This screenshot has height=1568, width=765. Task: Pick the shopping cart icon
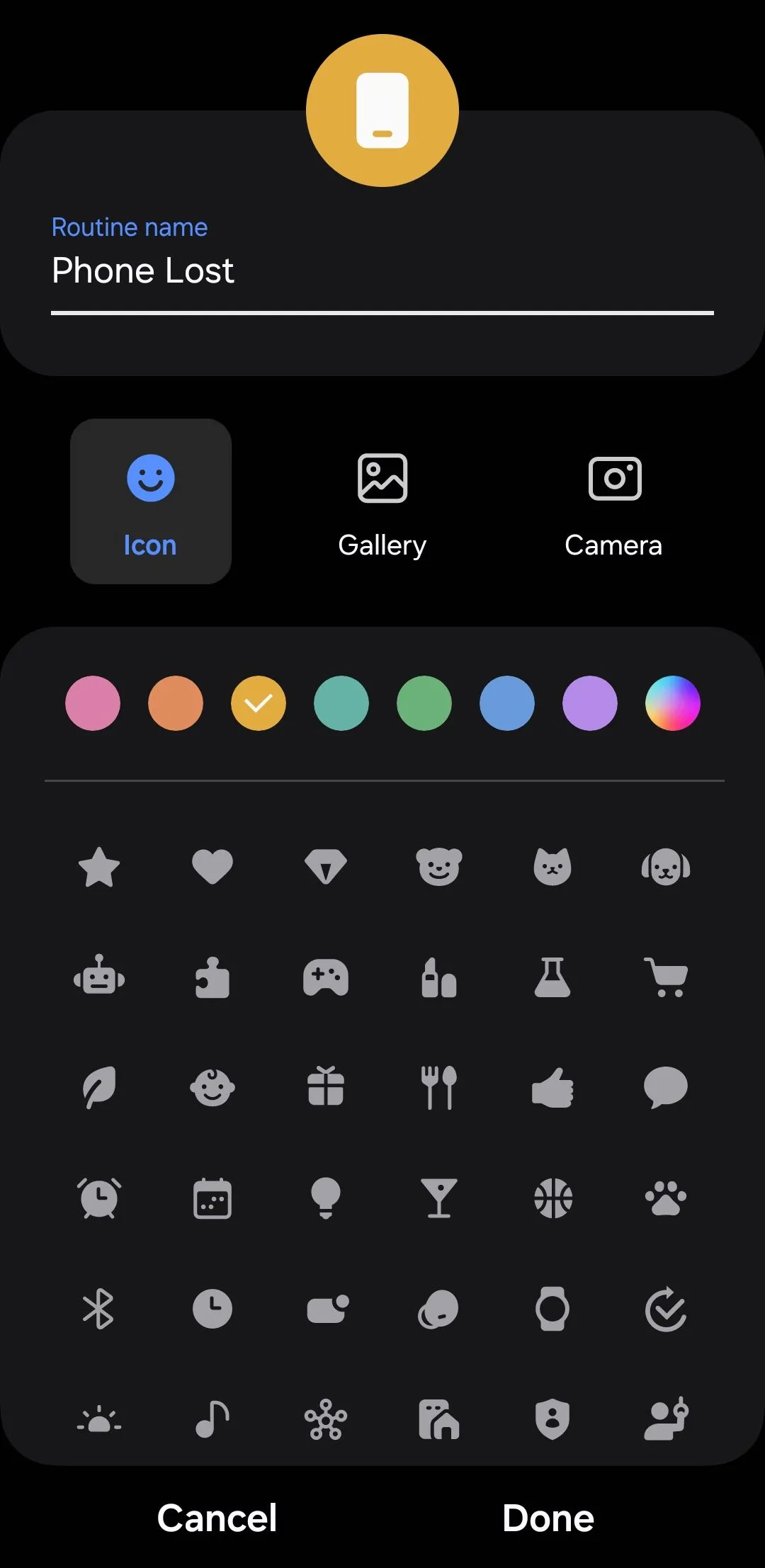666,977
